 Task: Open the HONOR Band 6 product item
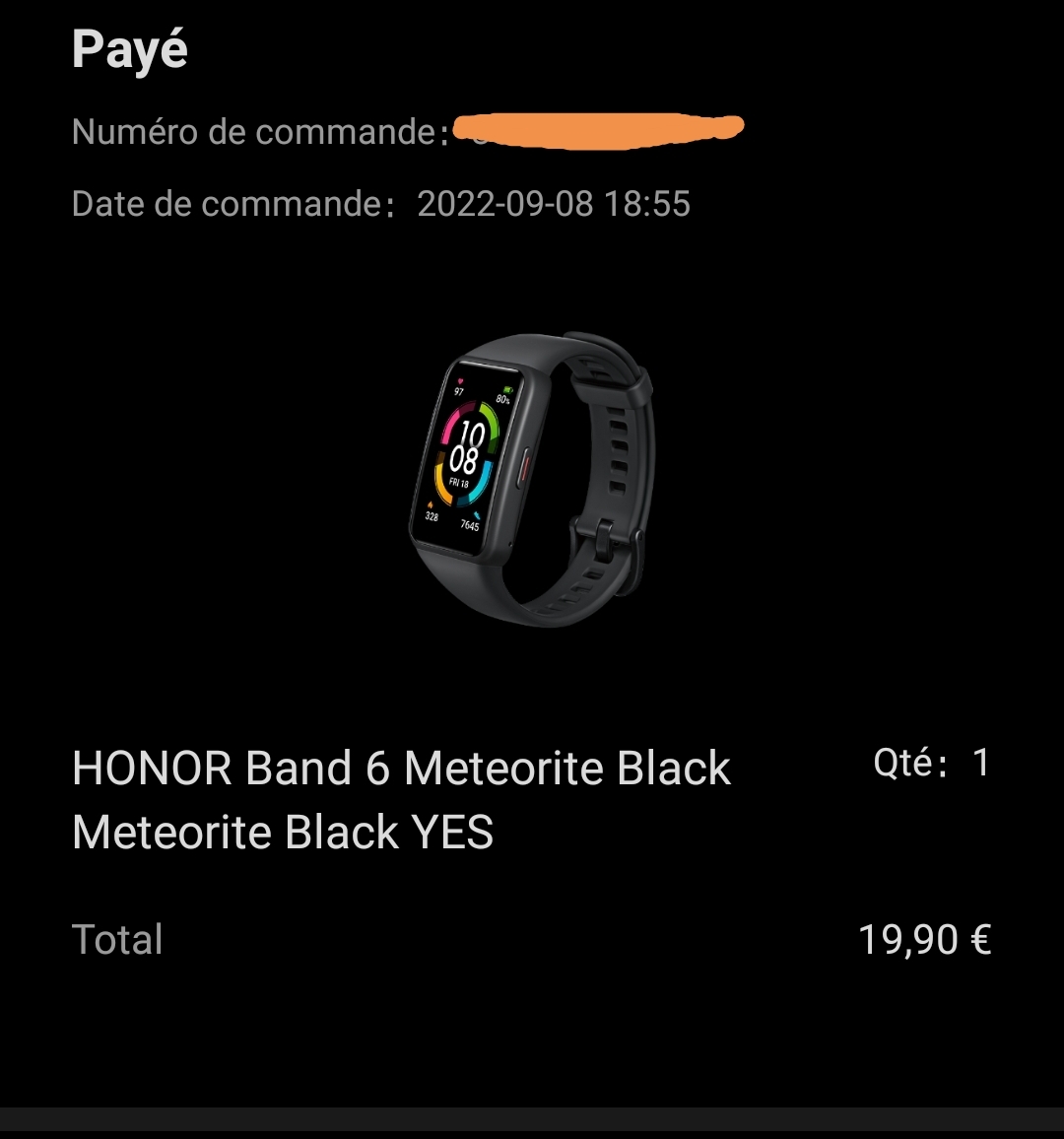coord(402,799)
